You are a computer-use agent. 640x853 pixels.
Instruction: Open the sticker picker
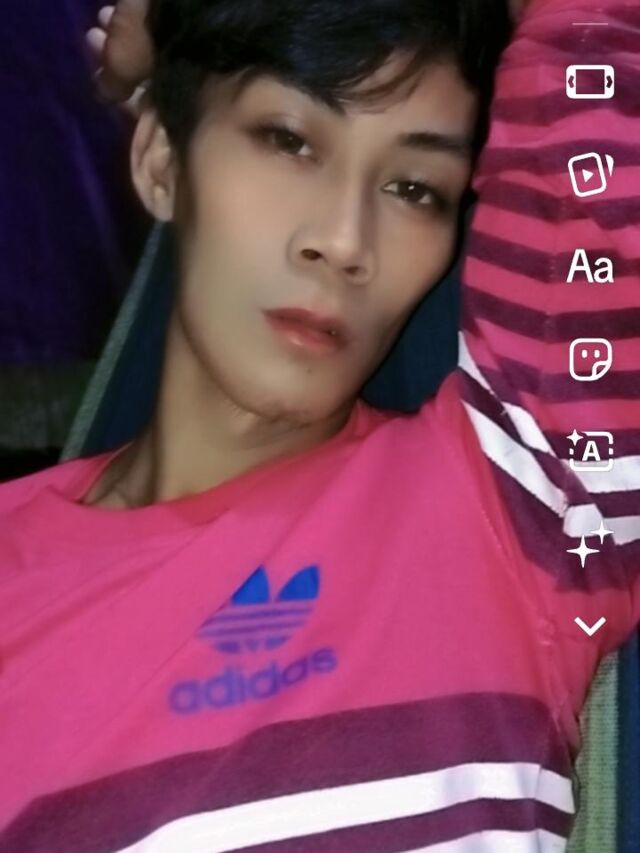(590, 359)
